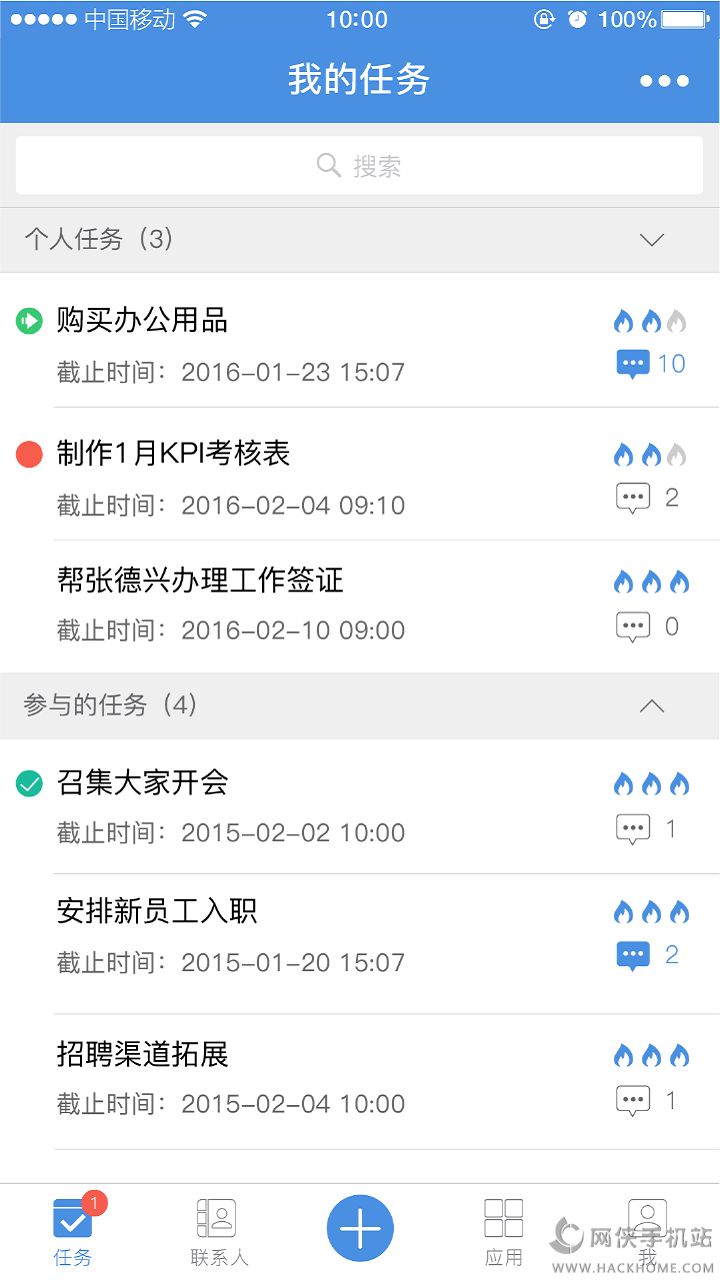Tap the 搜索 search box
Screen dimensions: 720x1280
pyautogui.click(x=359, y=166)
